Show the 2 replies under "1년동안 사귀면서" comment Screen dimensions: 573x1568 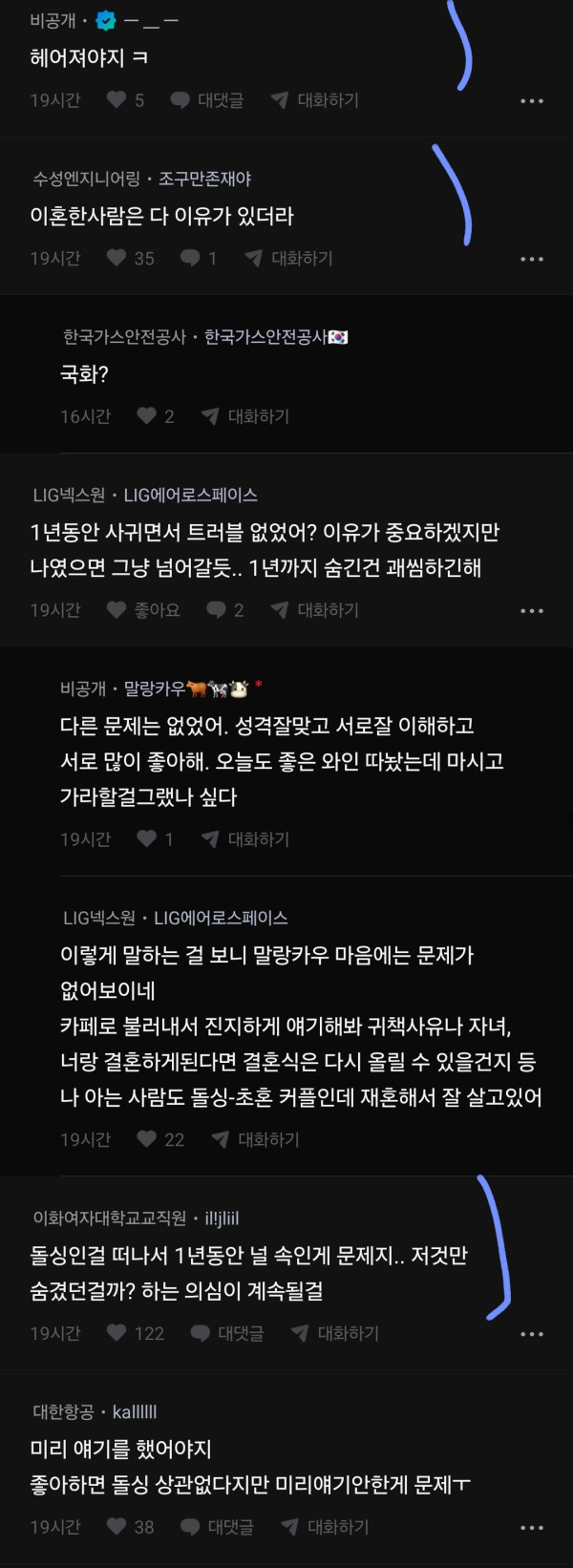pyautogui.click(x=224, y=610)
